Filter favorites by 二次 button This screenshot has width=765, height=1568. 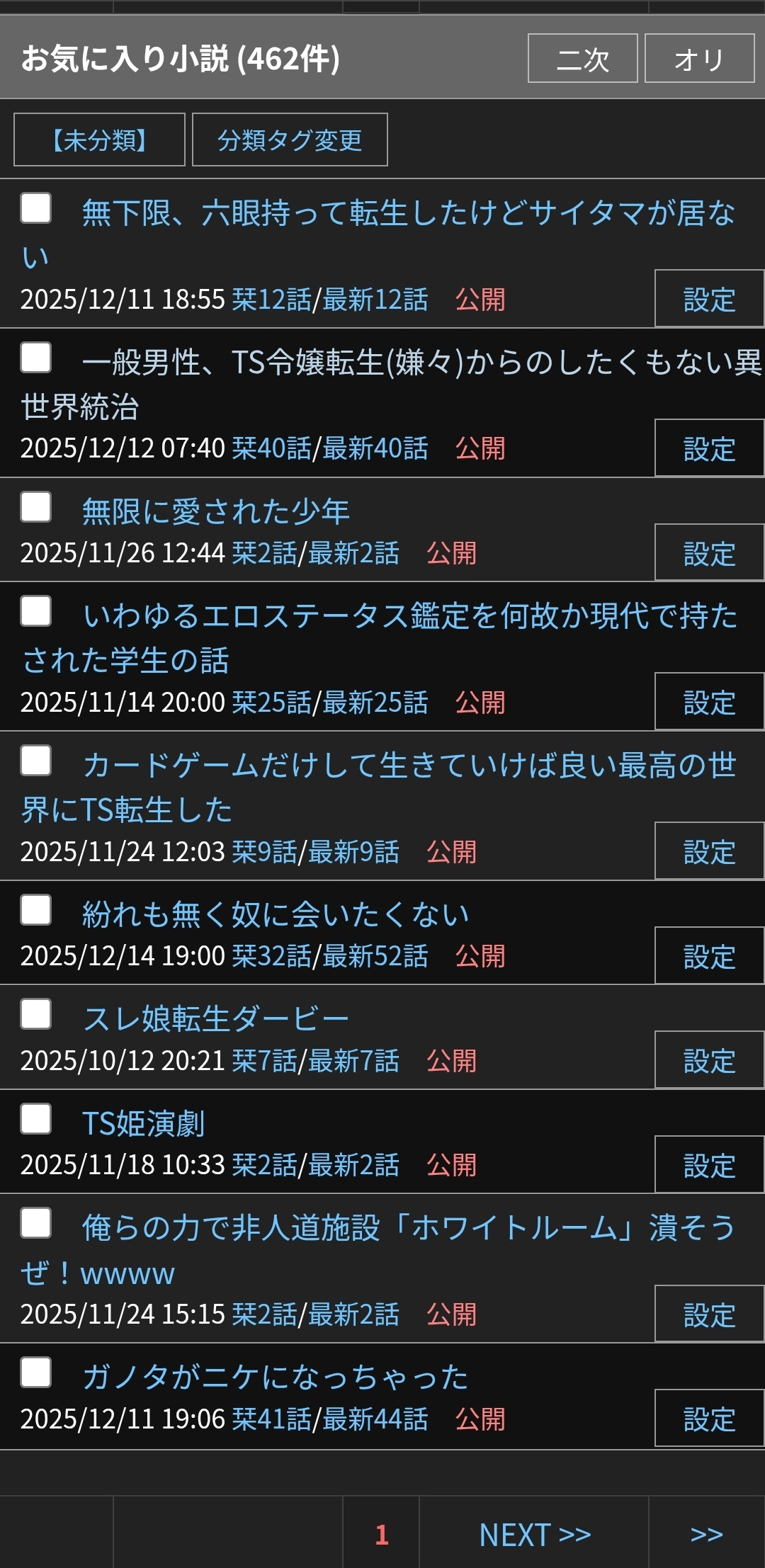point(582,59)
